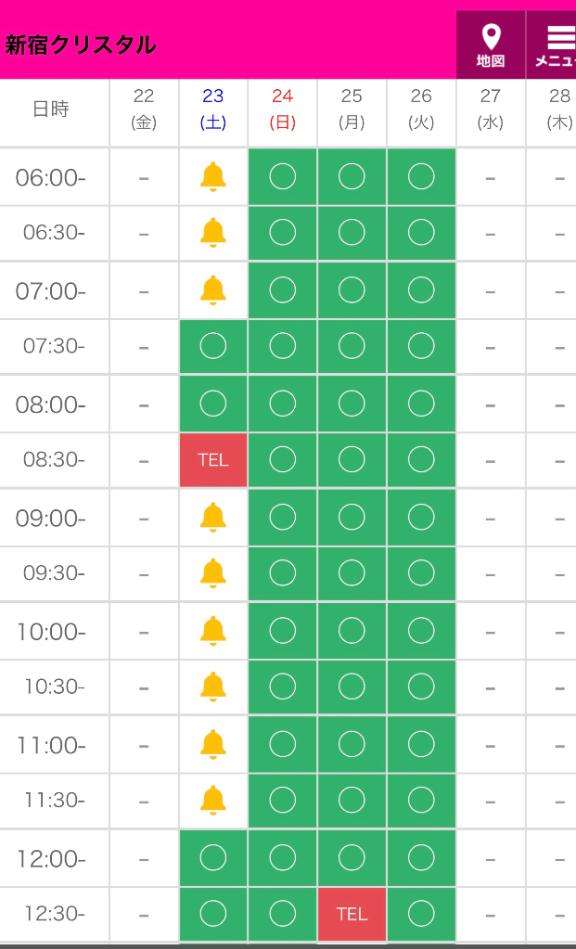Choose the 11:00 slot on Monday 25

pyautogui.click(x=352, y=744)
